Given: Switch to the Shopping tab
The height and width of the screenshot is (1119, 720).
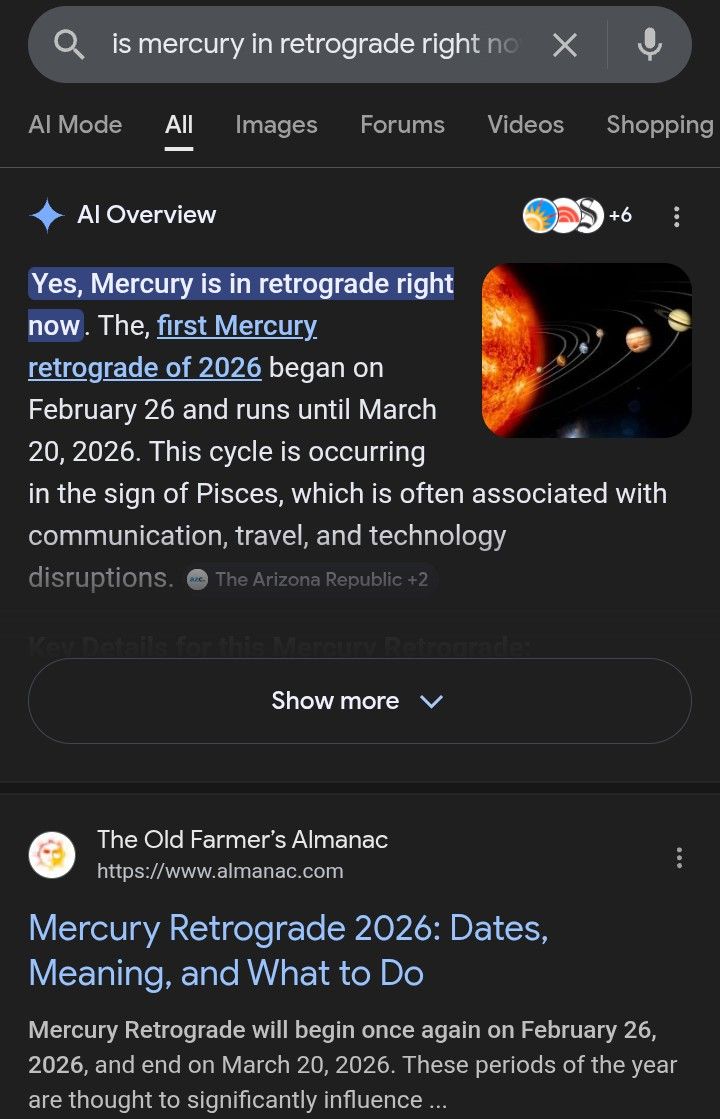Looking at the screenshot, I should (659, 125).
